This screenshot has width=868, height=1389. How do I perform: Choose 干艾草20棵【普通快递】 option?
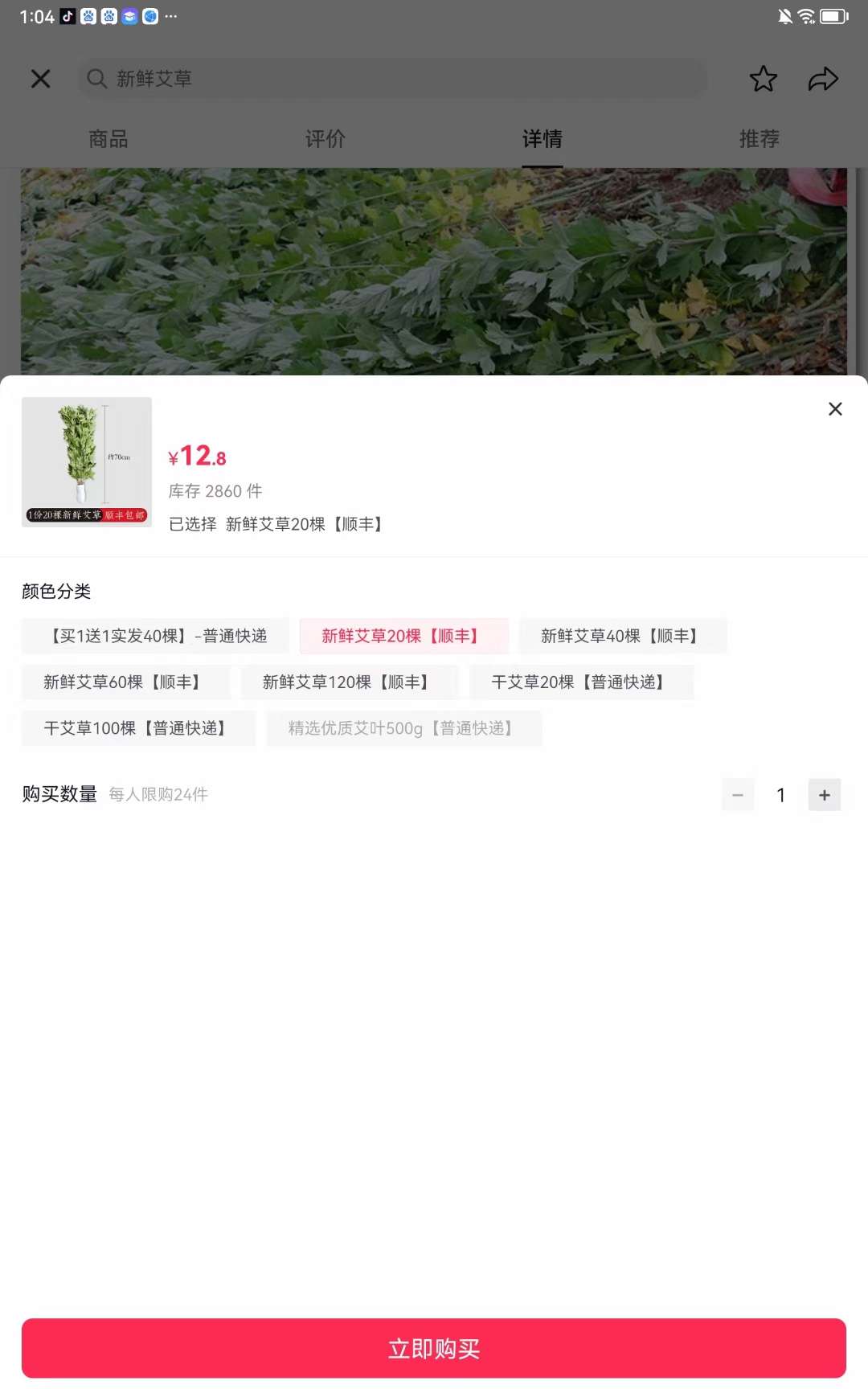tap(581, 682)
